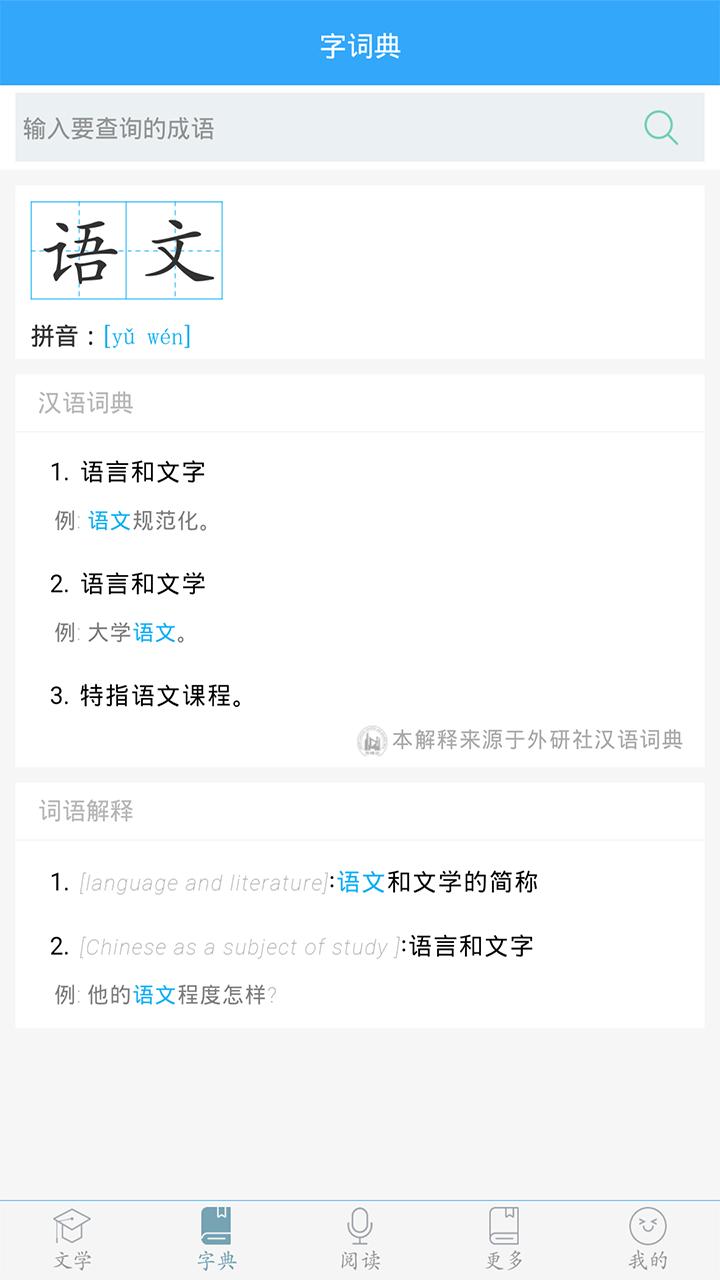The width and height of the screenshot is (720, 1280).
Task: Click the idiom search input field
Action: point(300,127)
